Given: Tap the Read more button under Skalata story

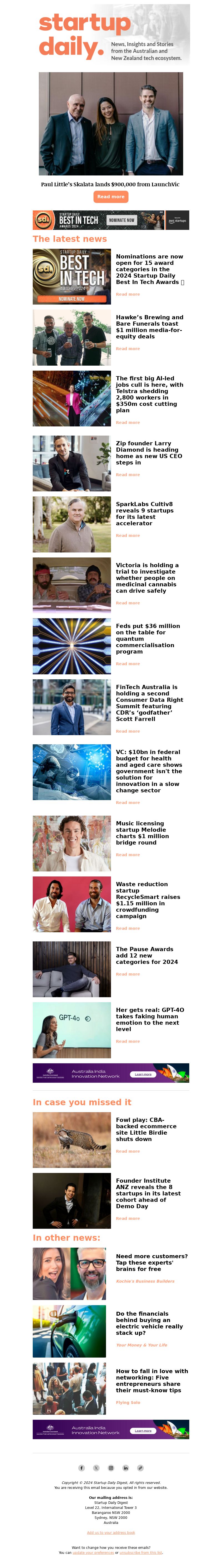Looking at the screenshot, I should point(111,197).
